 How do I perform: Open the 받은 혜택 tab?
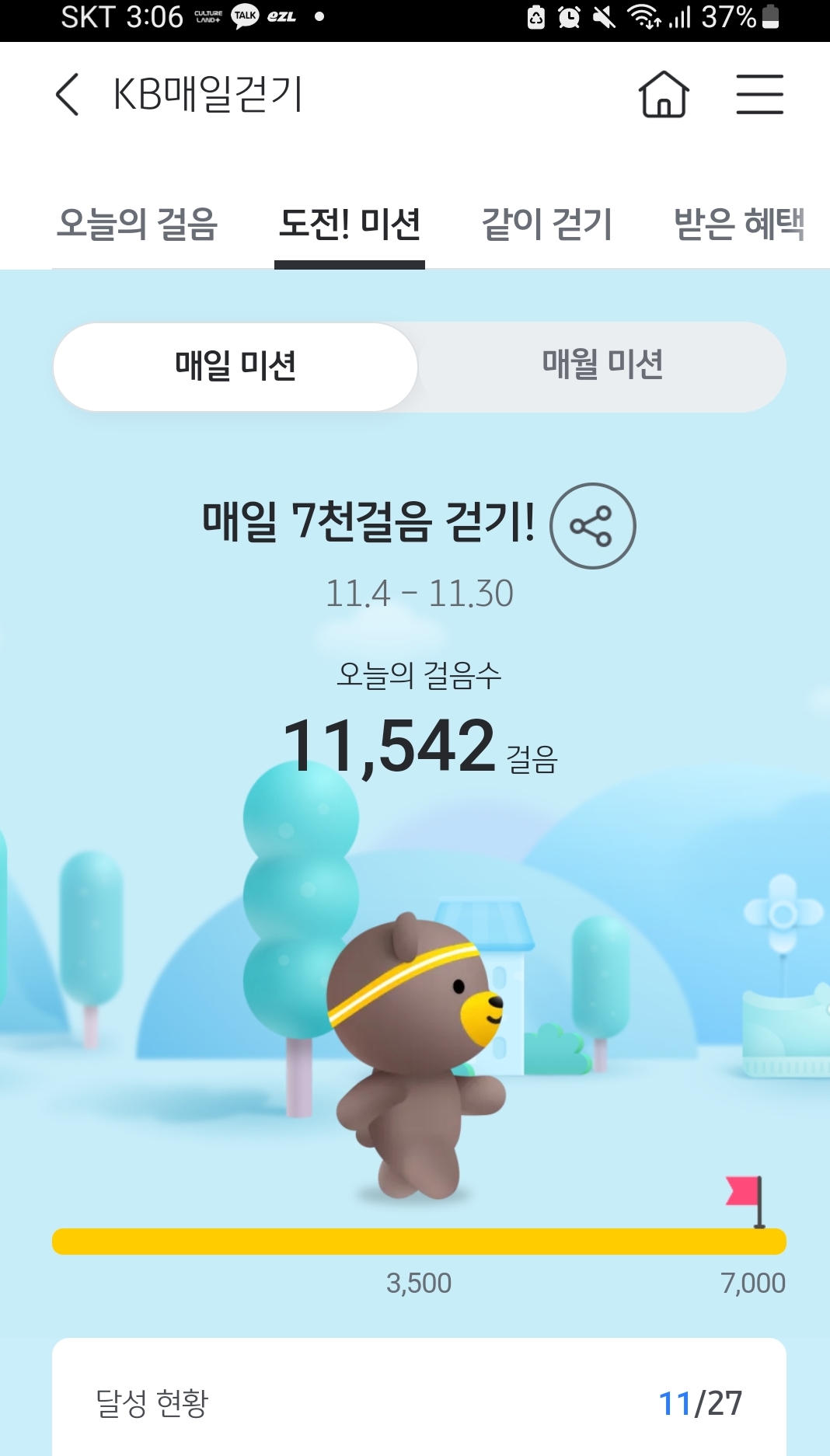[x=738, y=225]
